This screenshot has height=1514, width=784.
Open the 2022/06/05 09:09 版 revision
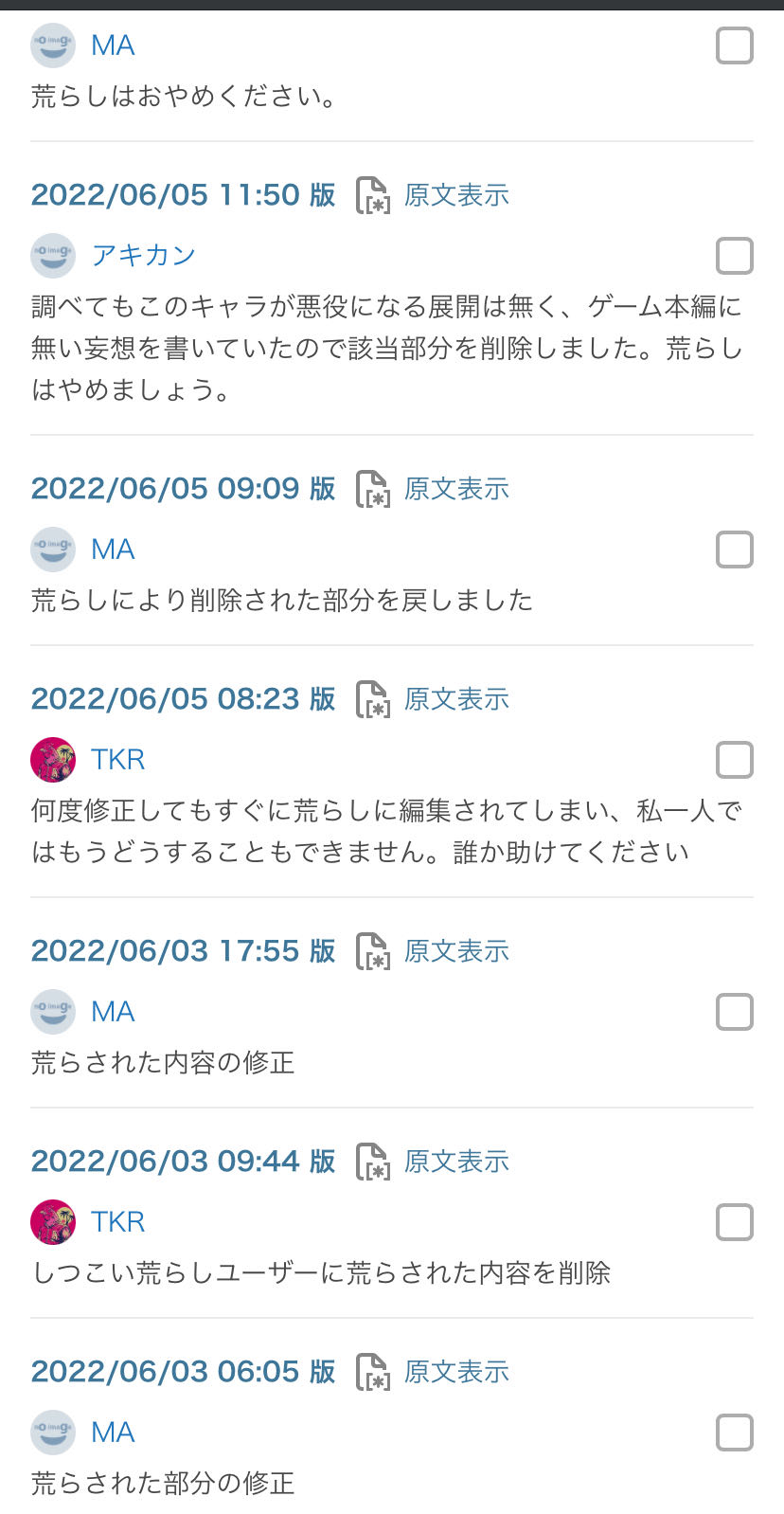183,489
